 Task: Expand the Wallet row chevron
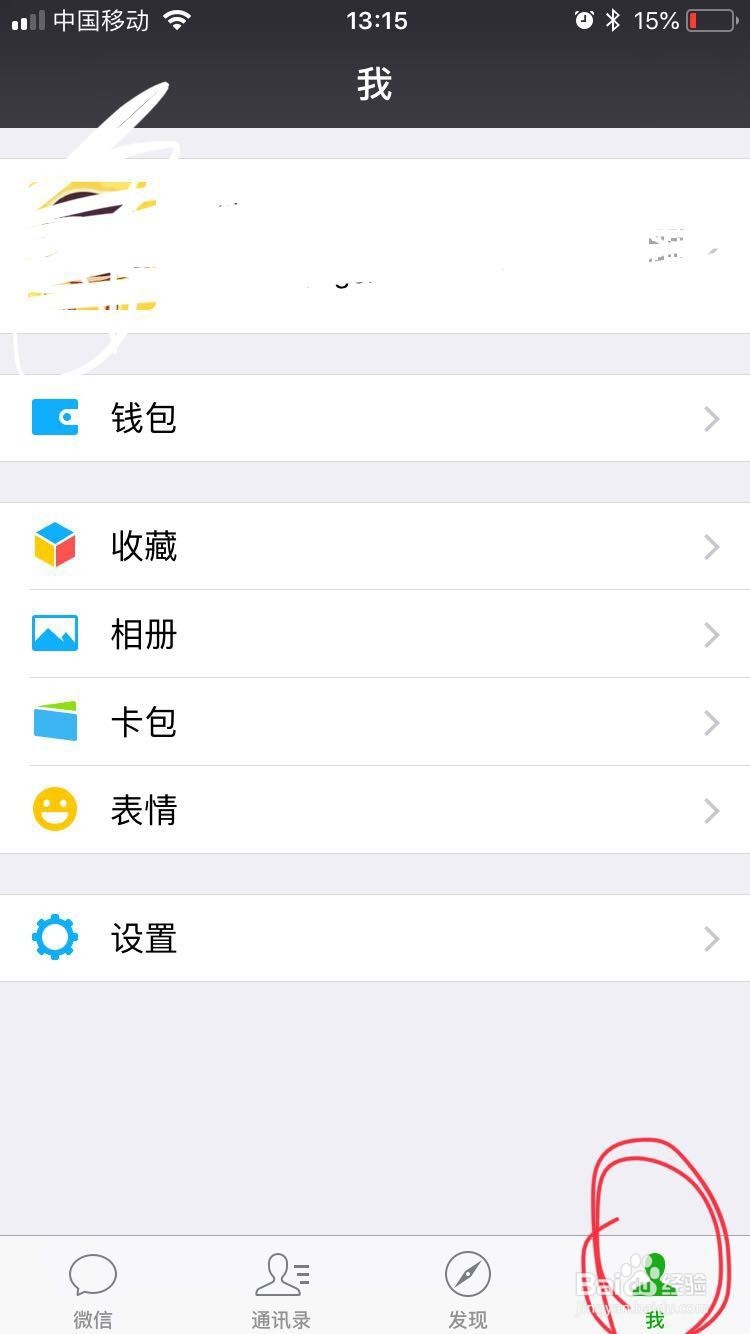[x=712, y=418]
